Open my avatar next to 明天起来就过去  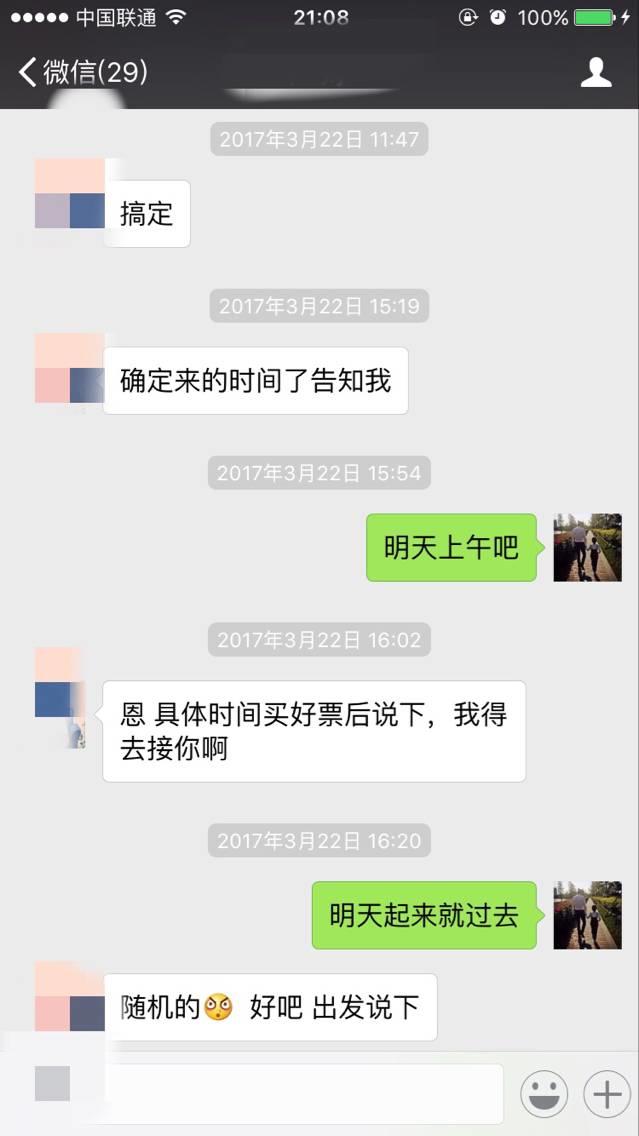[588, 915]
